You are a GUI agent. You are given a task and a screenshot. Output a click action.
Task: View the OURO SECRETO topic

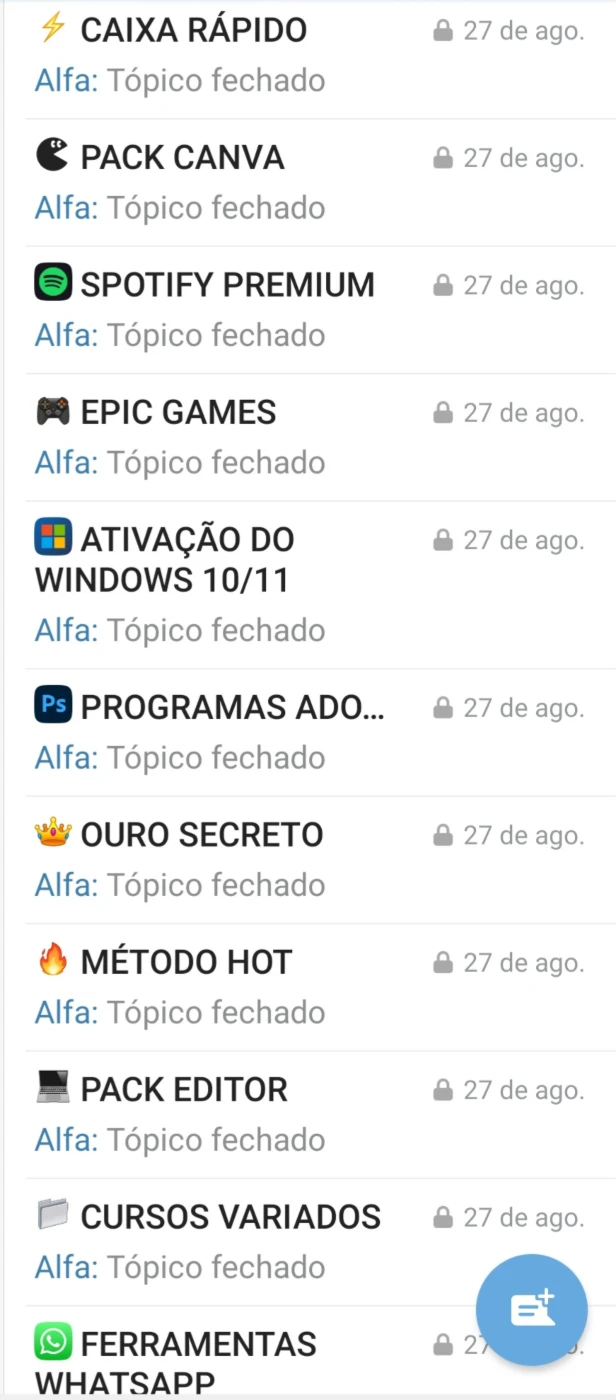pos(201,835)
